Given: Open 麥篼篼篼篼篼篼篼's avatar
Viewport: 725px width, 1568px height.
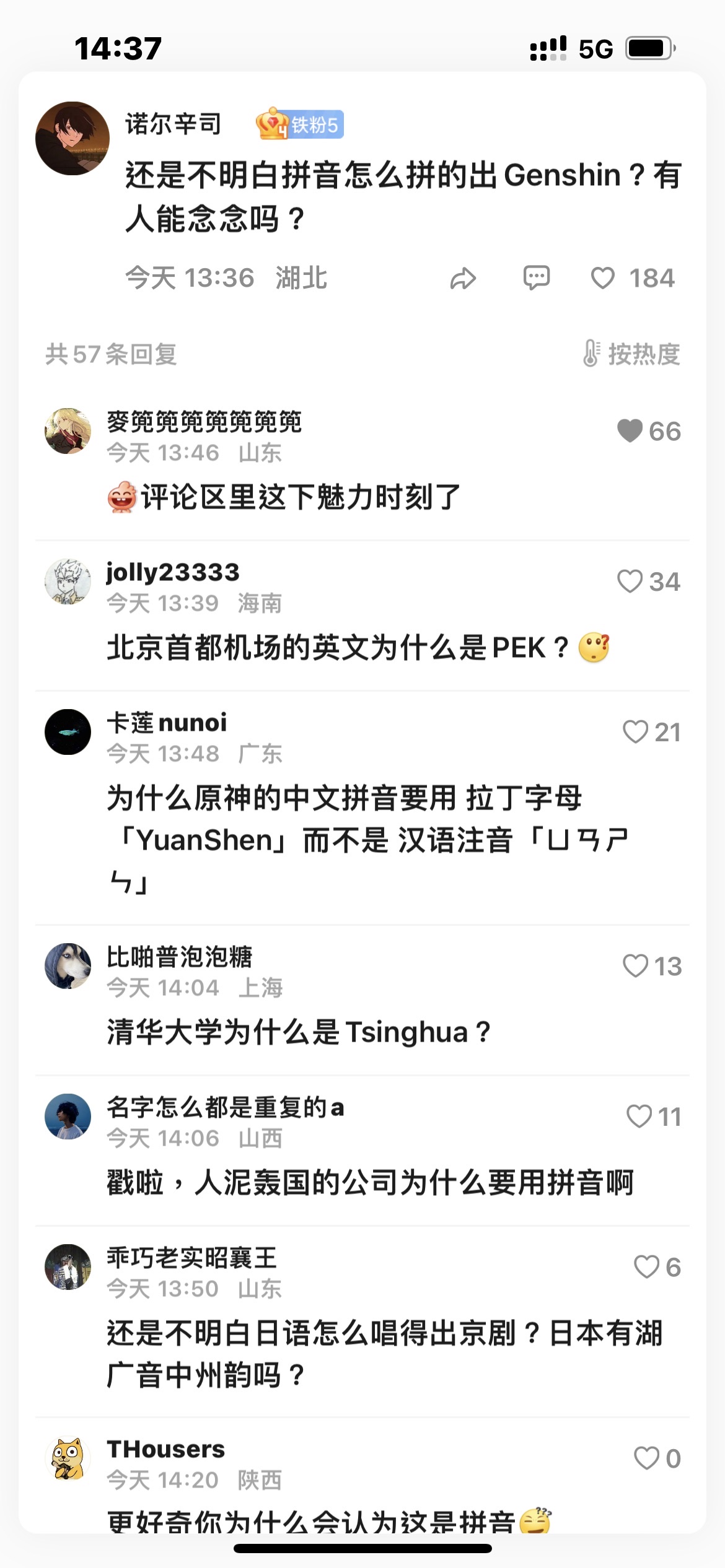Looking at the screenshot, I should pos(68,431).
